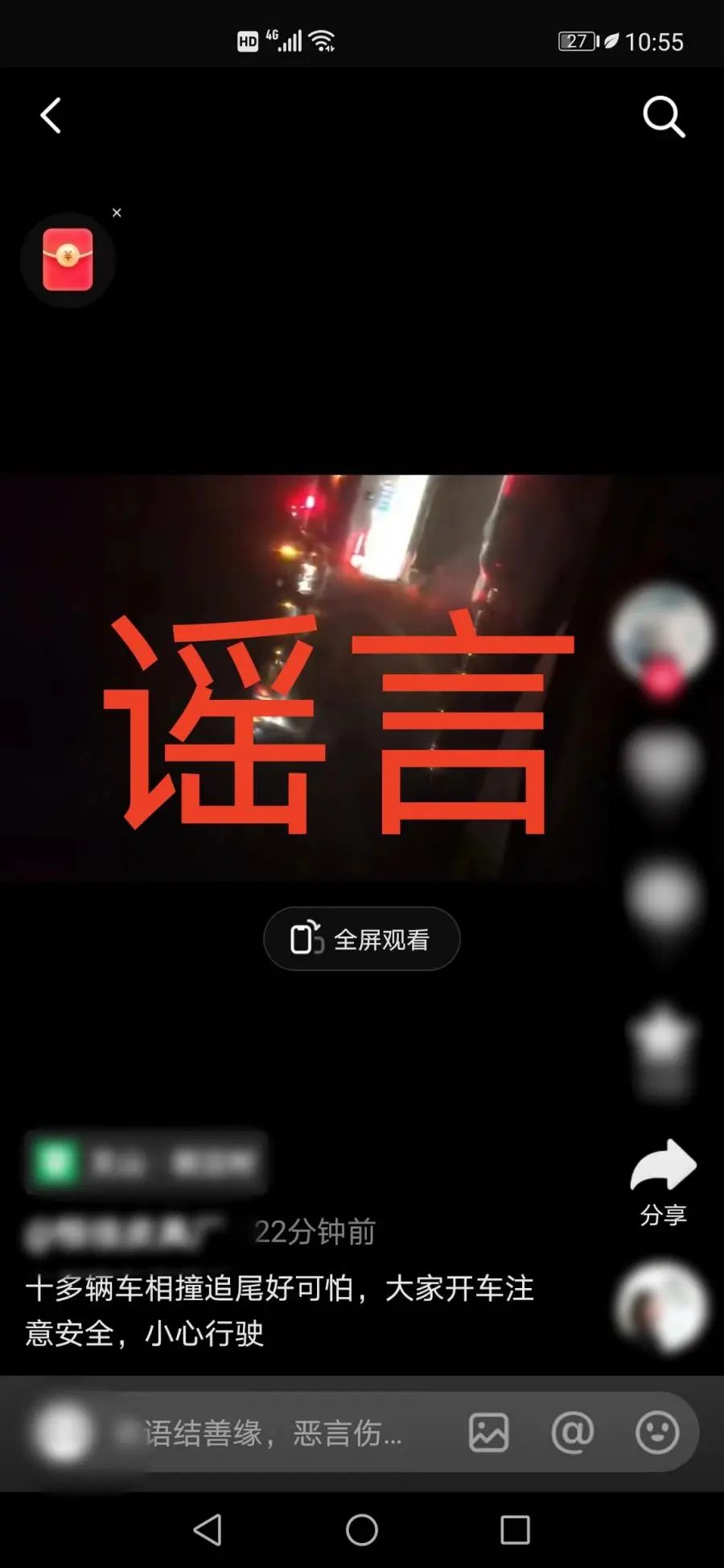Mention someone with the @ icon
The image size is (724, 1568).
(x=573, y=1433)
